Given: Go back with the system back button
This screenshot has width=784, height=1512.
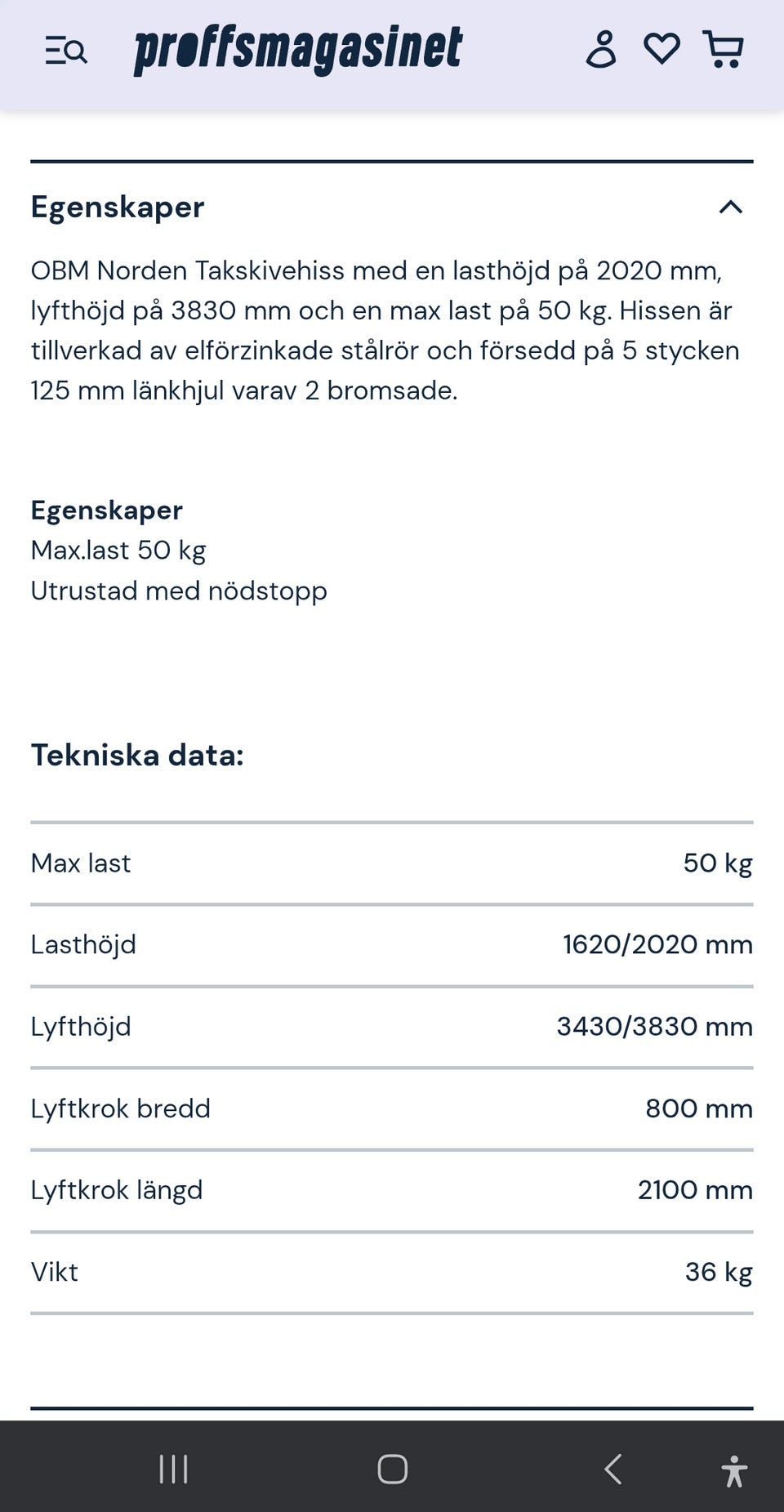Looking at the screenshot, I should pyautogui.click(x=612, y=1469).
